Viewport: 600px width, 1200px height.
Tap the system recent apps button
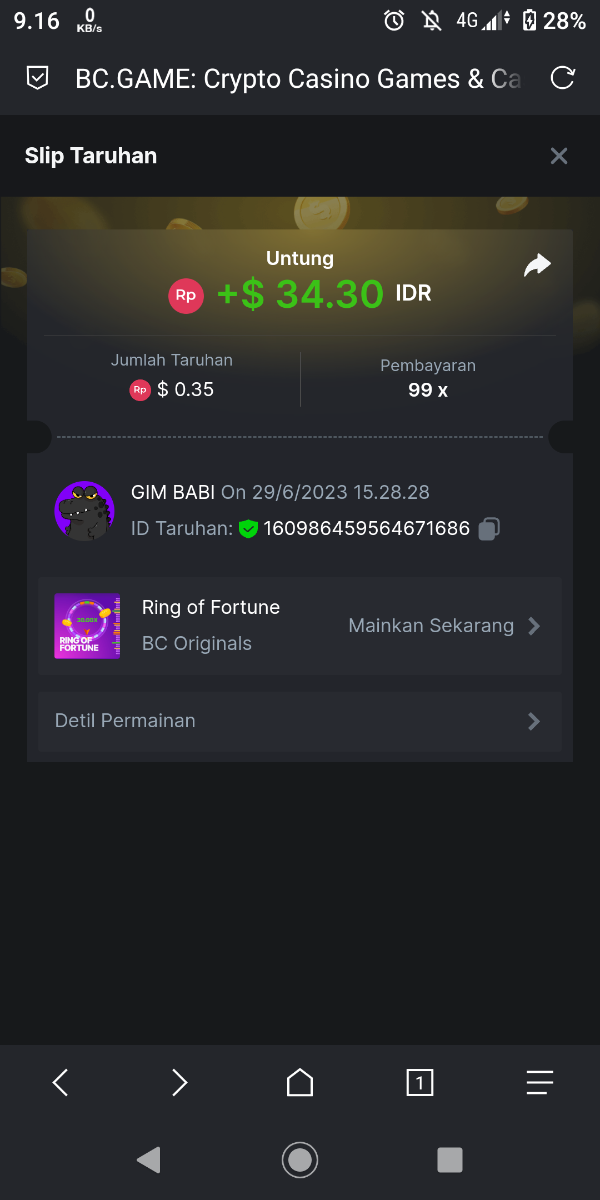(450, 1159)
